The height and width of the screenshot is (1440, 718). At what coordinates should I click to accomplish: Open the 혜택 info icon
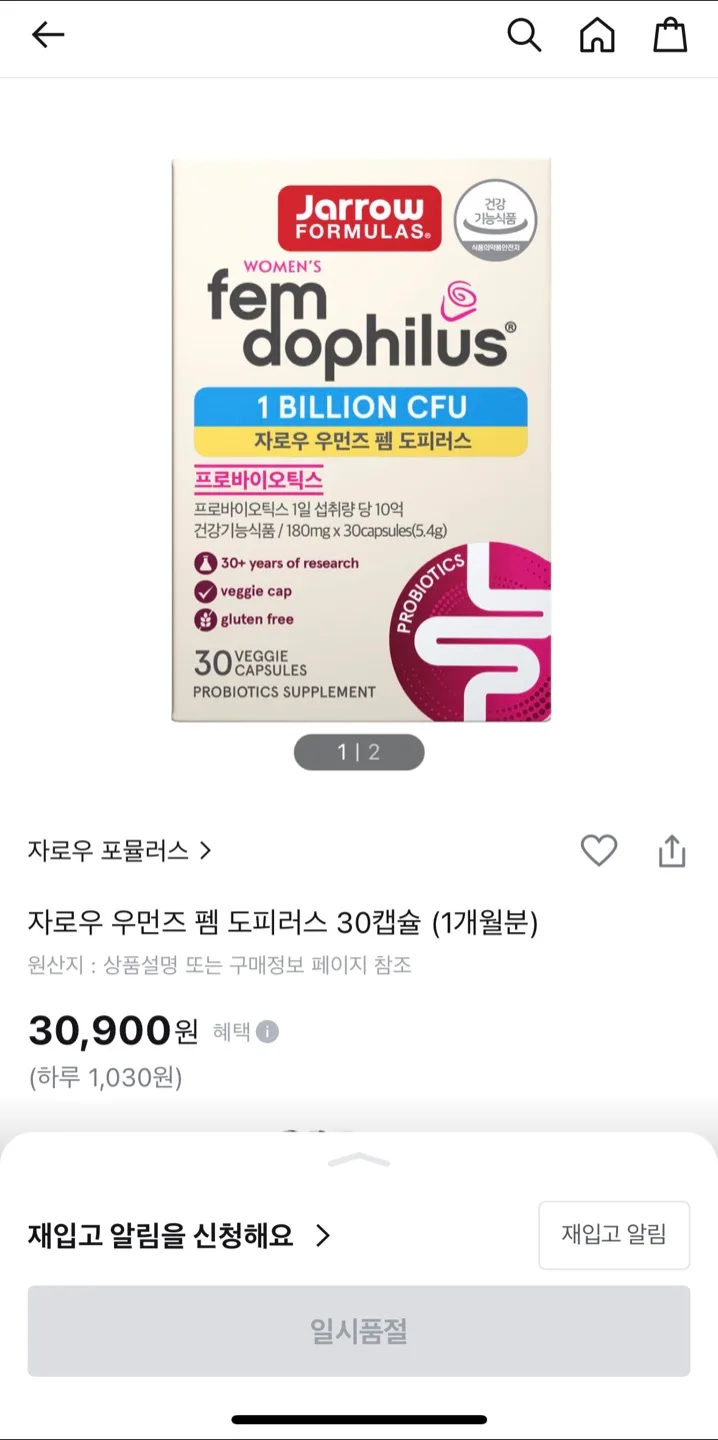(x=267, y=1031)
